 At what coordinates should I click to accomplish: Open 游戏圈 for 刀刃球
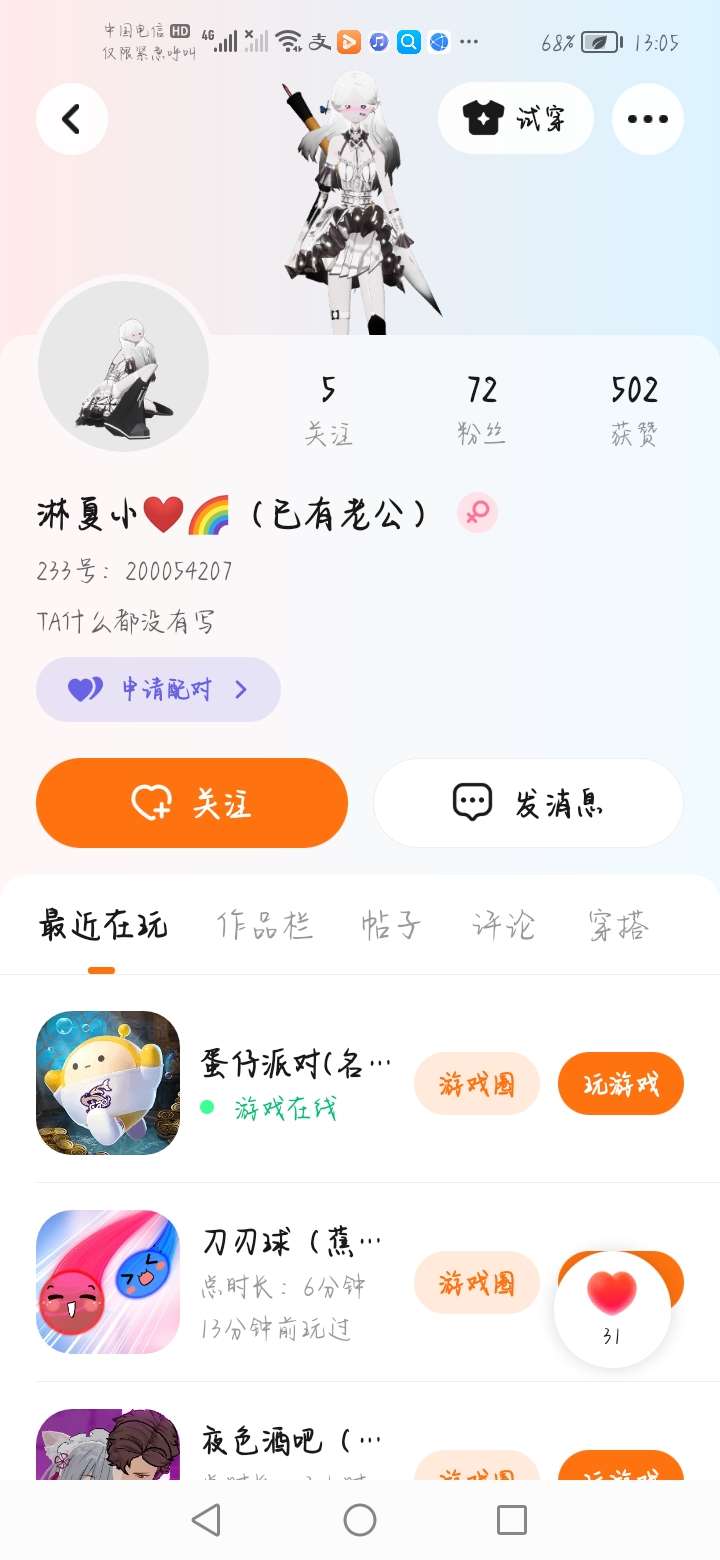point(477,1282)
